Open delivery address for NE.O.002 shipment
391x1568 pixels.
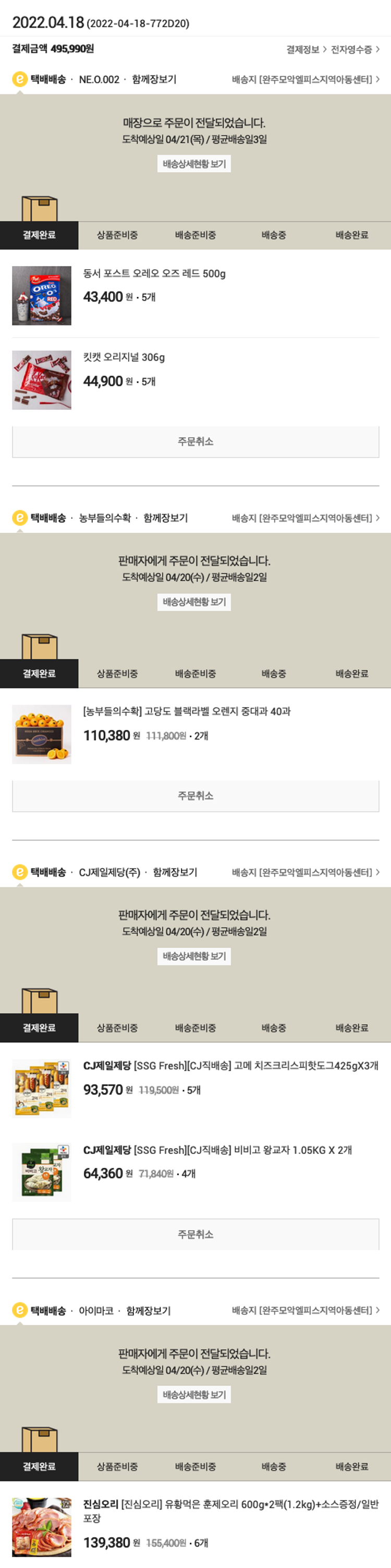(305, 80)
